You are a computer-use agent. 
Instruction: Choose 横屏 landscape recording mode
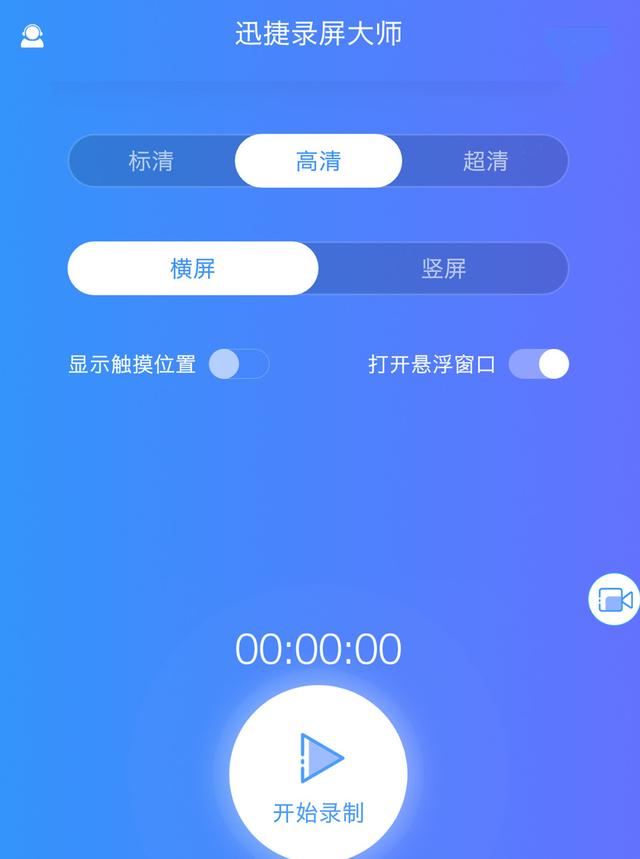[193, 268]
